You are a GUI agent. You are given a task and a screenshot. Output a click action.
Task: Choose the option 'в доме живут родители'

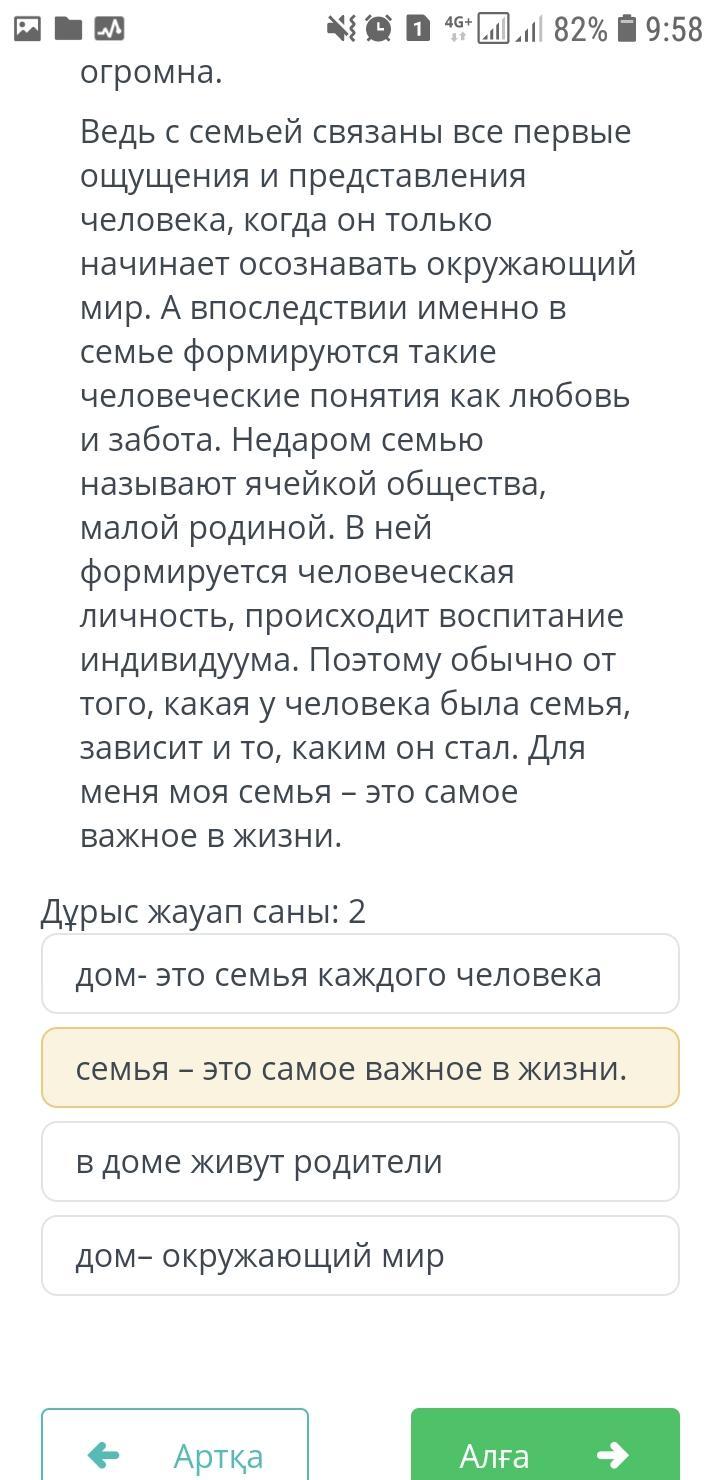tap(360, 1162)
